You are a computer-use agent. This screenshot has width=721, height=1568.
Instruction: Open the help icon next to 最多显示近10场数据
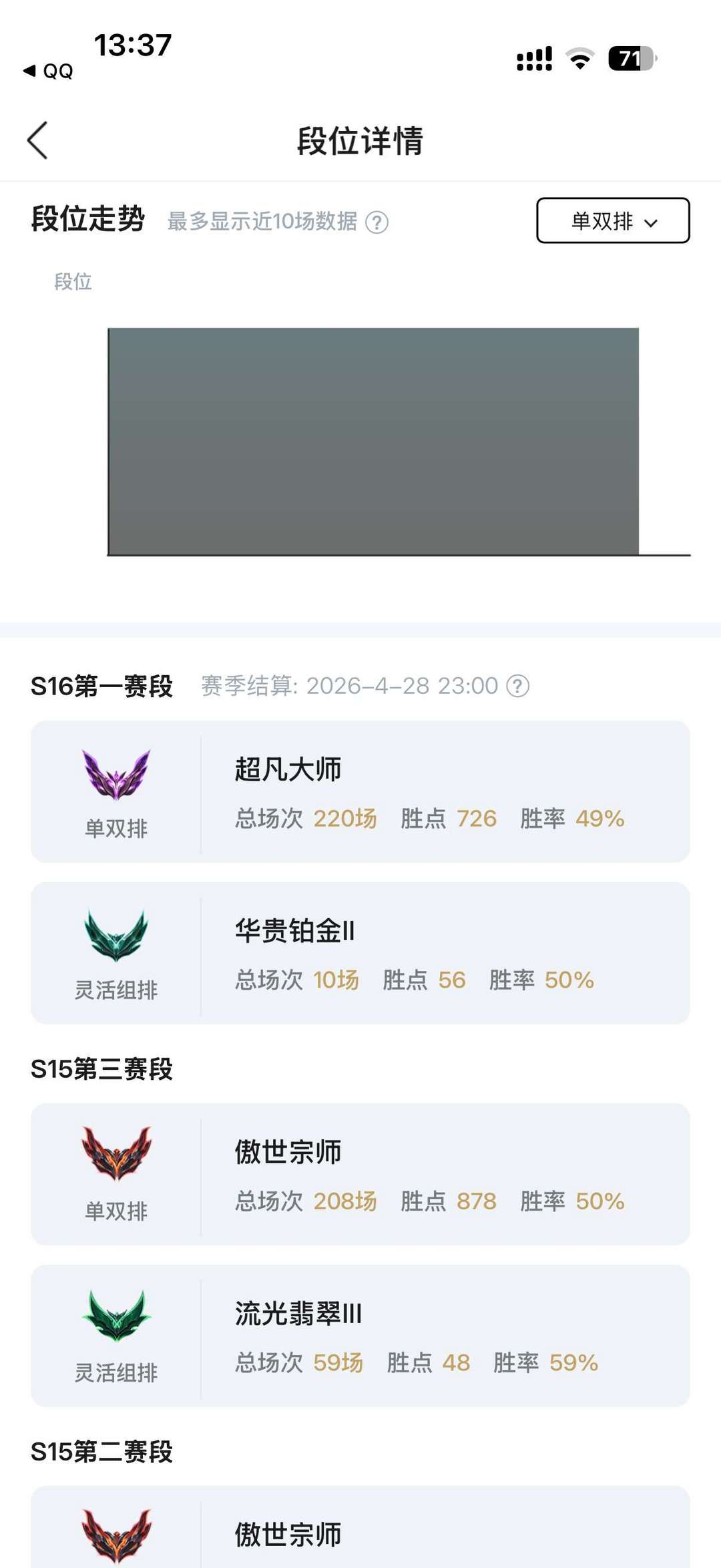(376, 223)
